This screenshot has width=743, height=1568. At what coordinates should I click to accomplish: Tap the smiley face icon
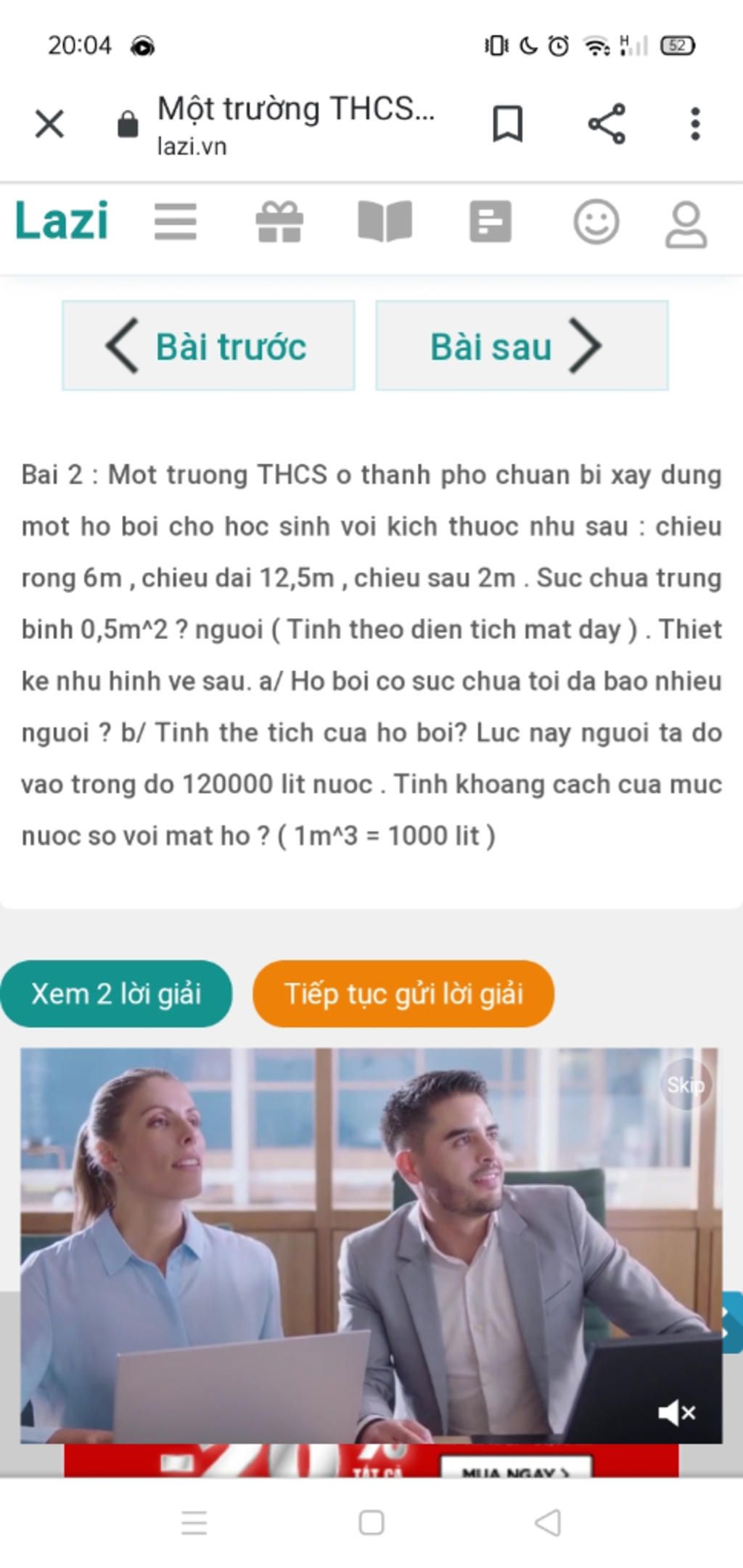[596, 222]
